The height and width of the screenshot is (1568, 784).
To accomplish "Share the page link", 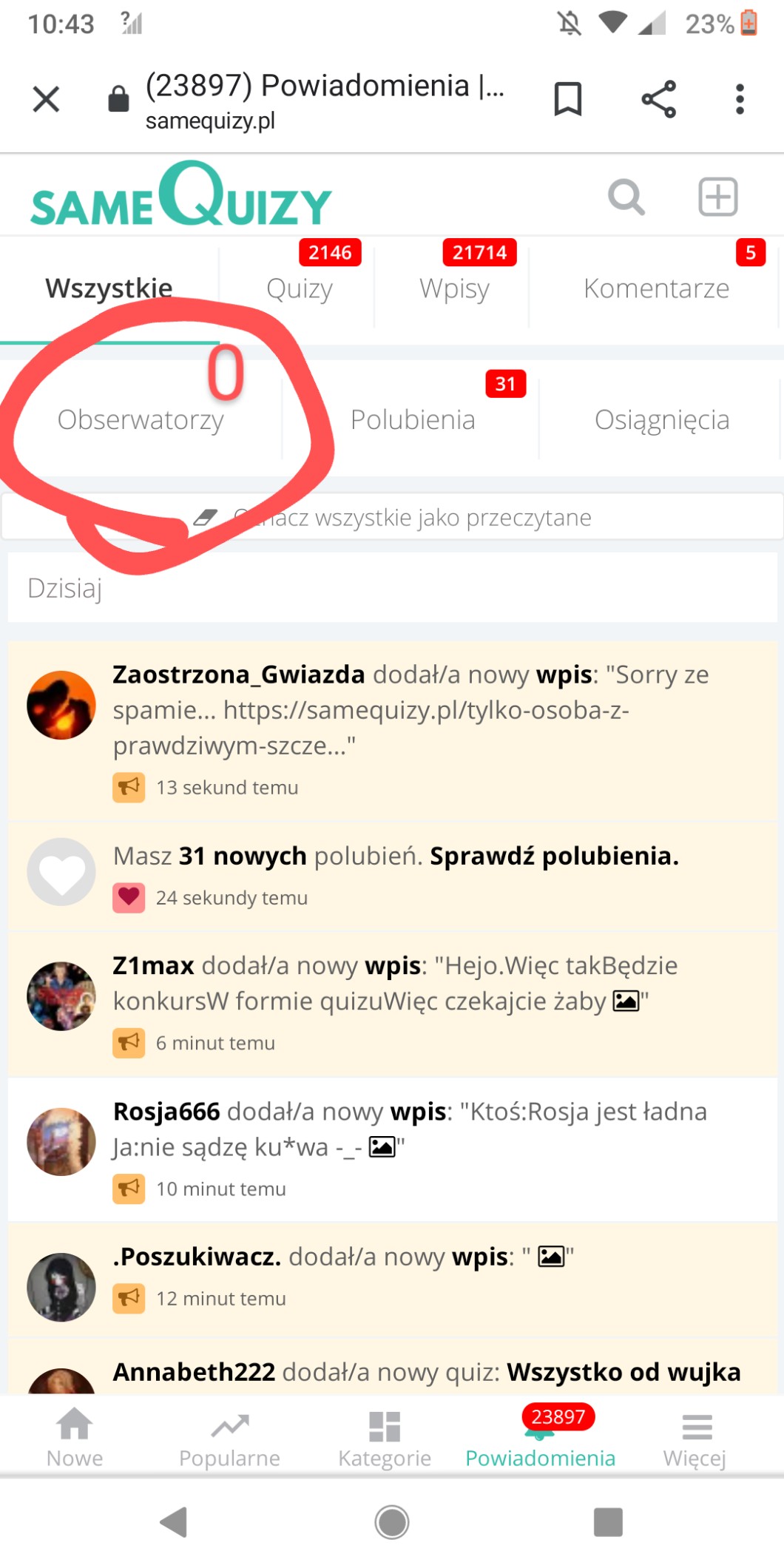I will pos(658,99).
